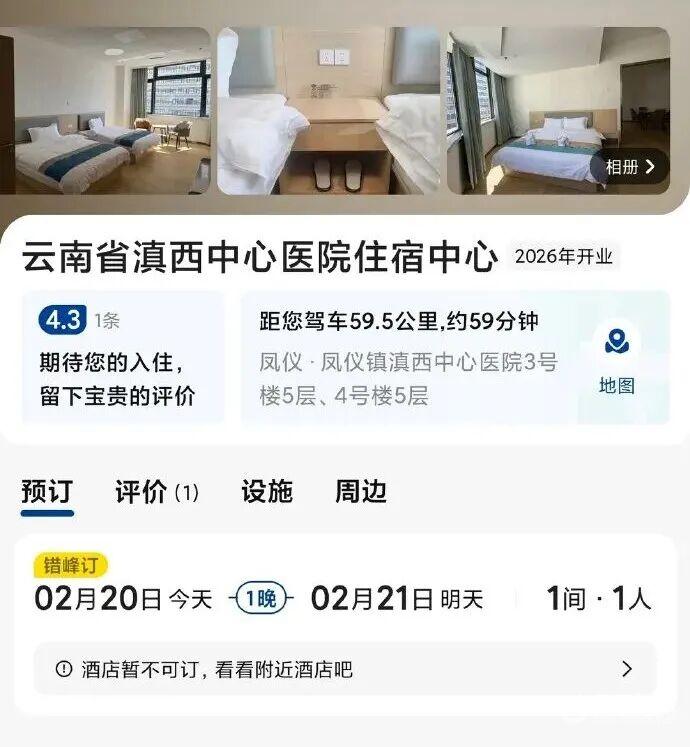Switch to the 评价 tab
The width and height of the screenshot is (690, 747).
(156, 492)
